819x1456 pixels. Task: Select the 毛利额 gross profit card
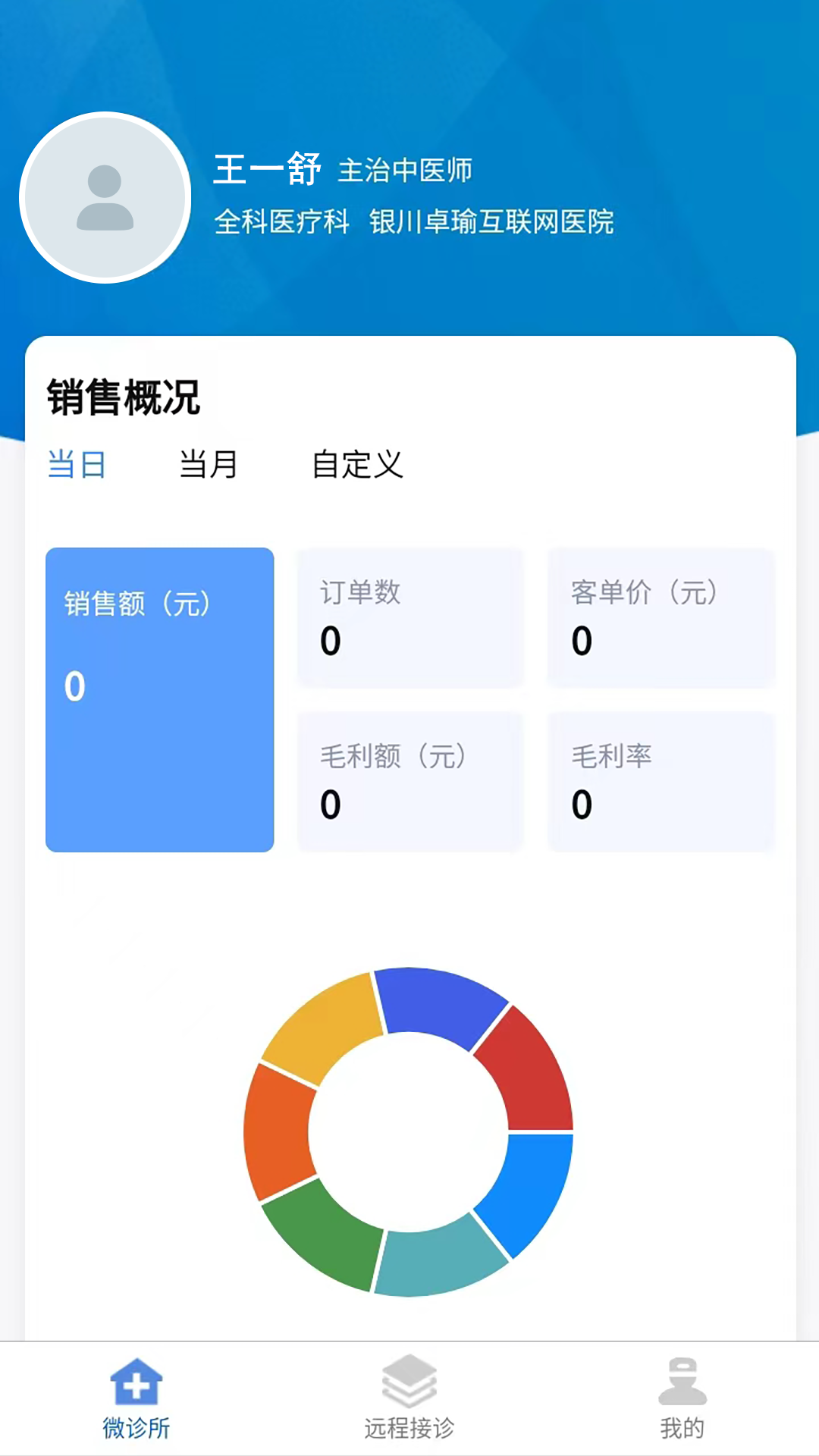tap(409, 781)
